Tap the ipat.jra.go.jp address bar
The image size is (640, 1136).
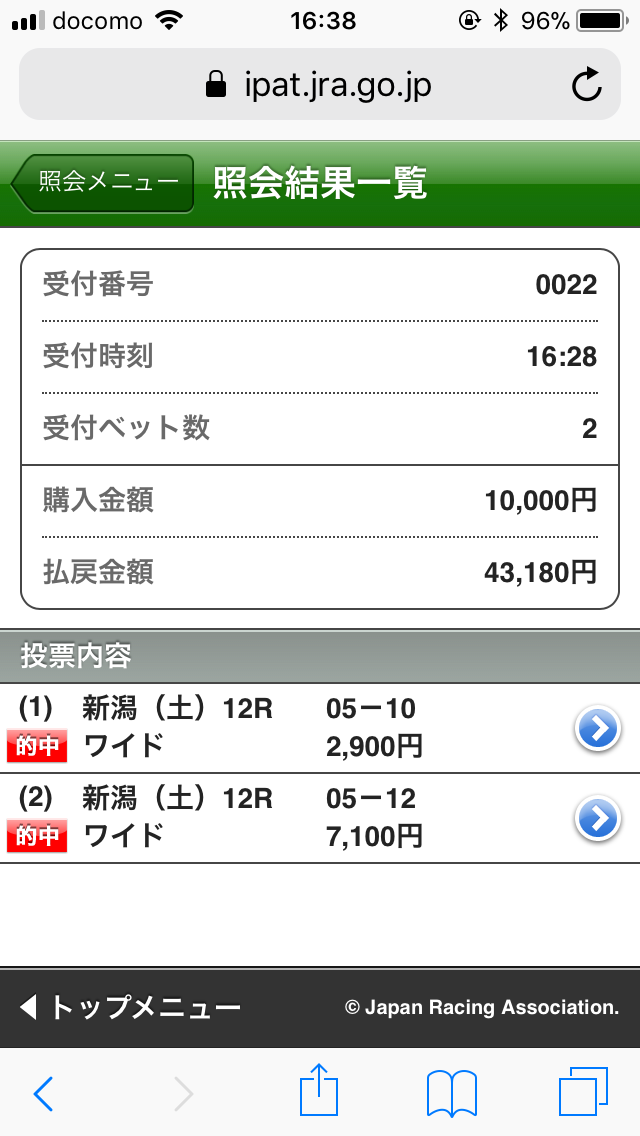318,86
